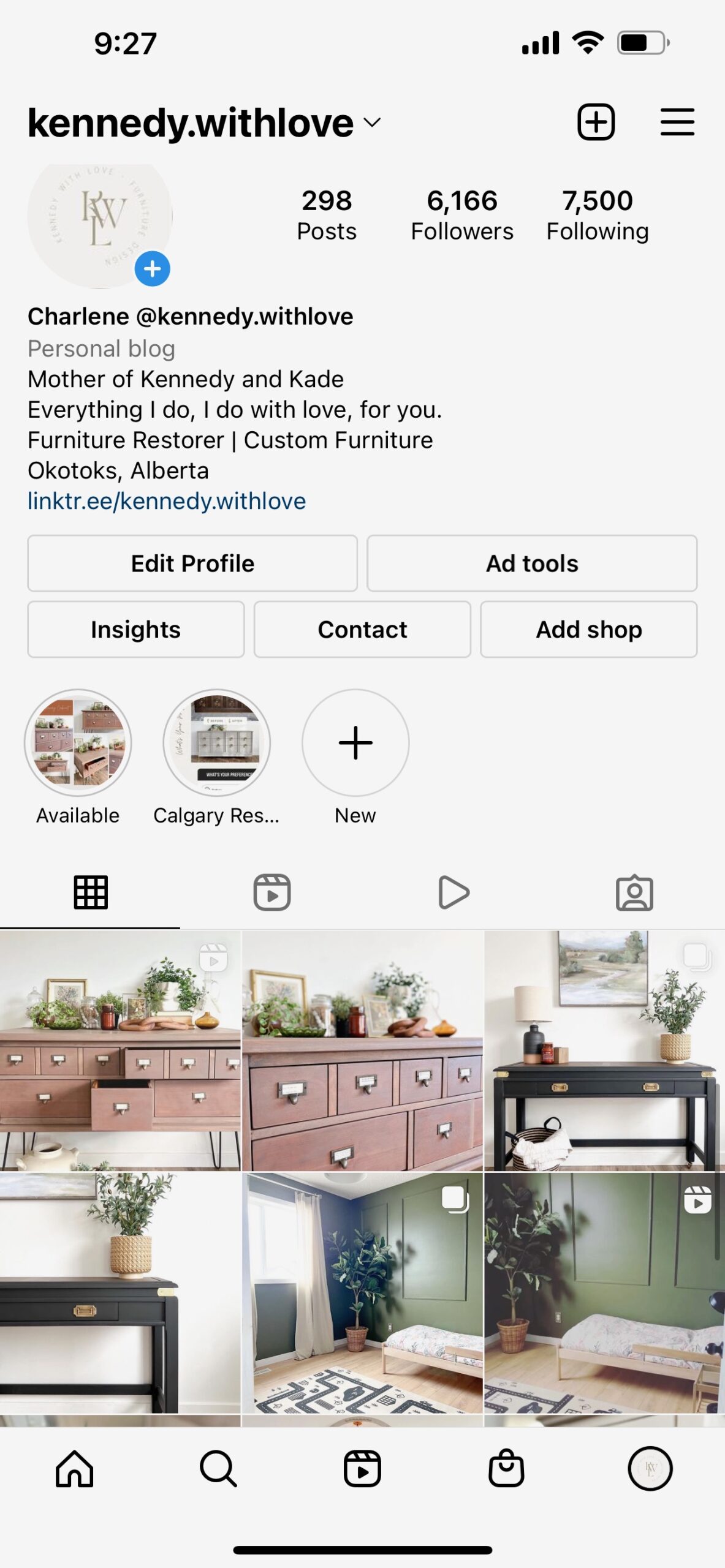Open Insights
This screenshot has height=1568, width=725.
click(136, 630)
